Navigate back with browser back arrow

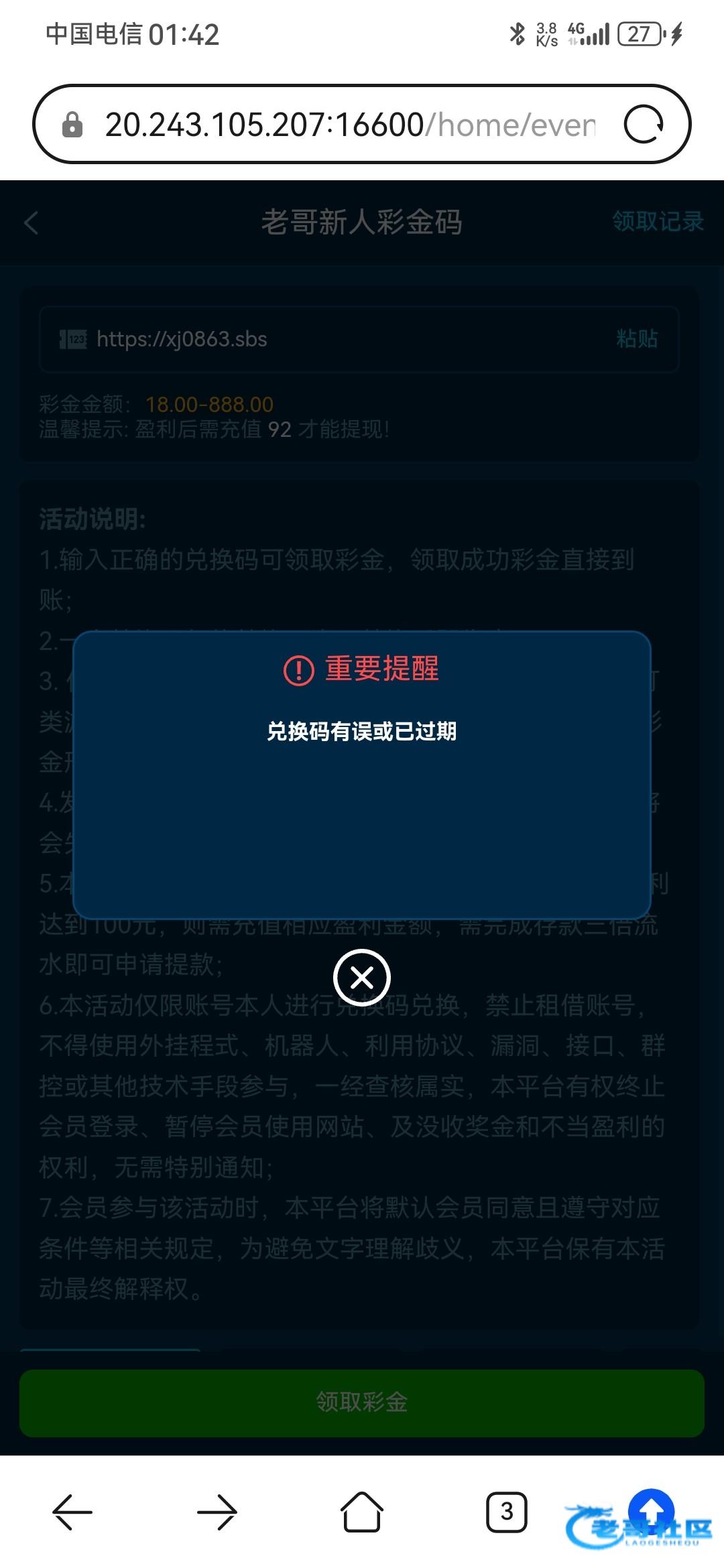(x=72, y=1512)
